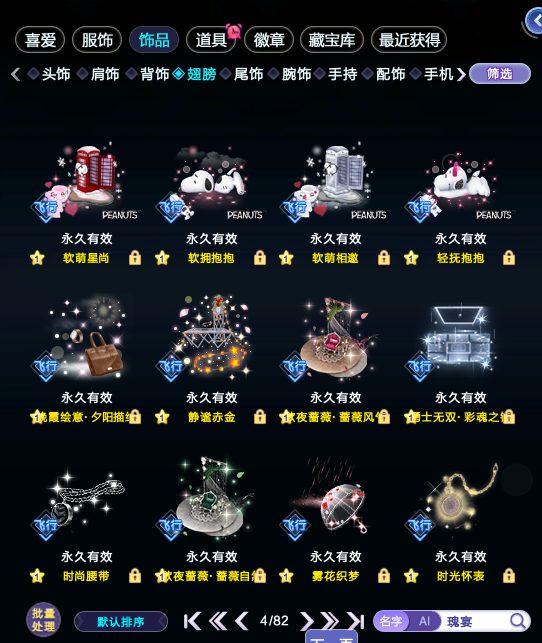This screenshot has width=542, height=643.
Task: Switch to the 徽章 tab
Action: (269, 40)
